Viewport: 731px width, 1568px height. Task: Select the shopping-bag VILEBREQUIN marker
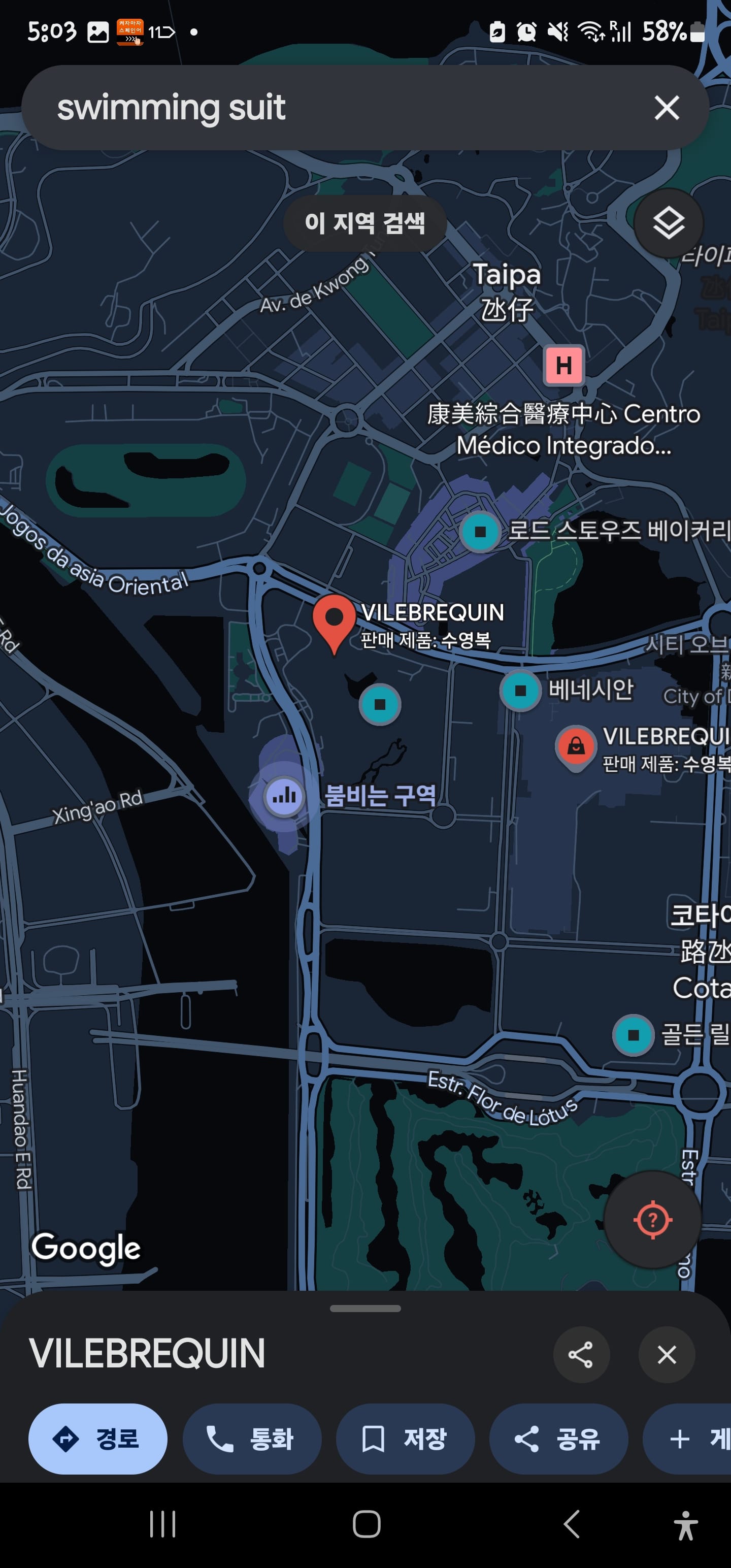point(576,746)
